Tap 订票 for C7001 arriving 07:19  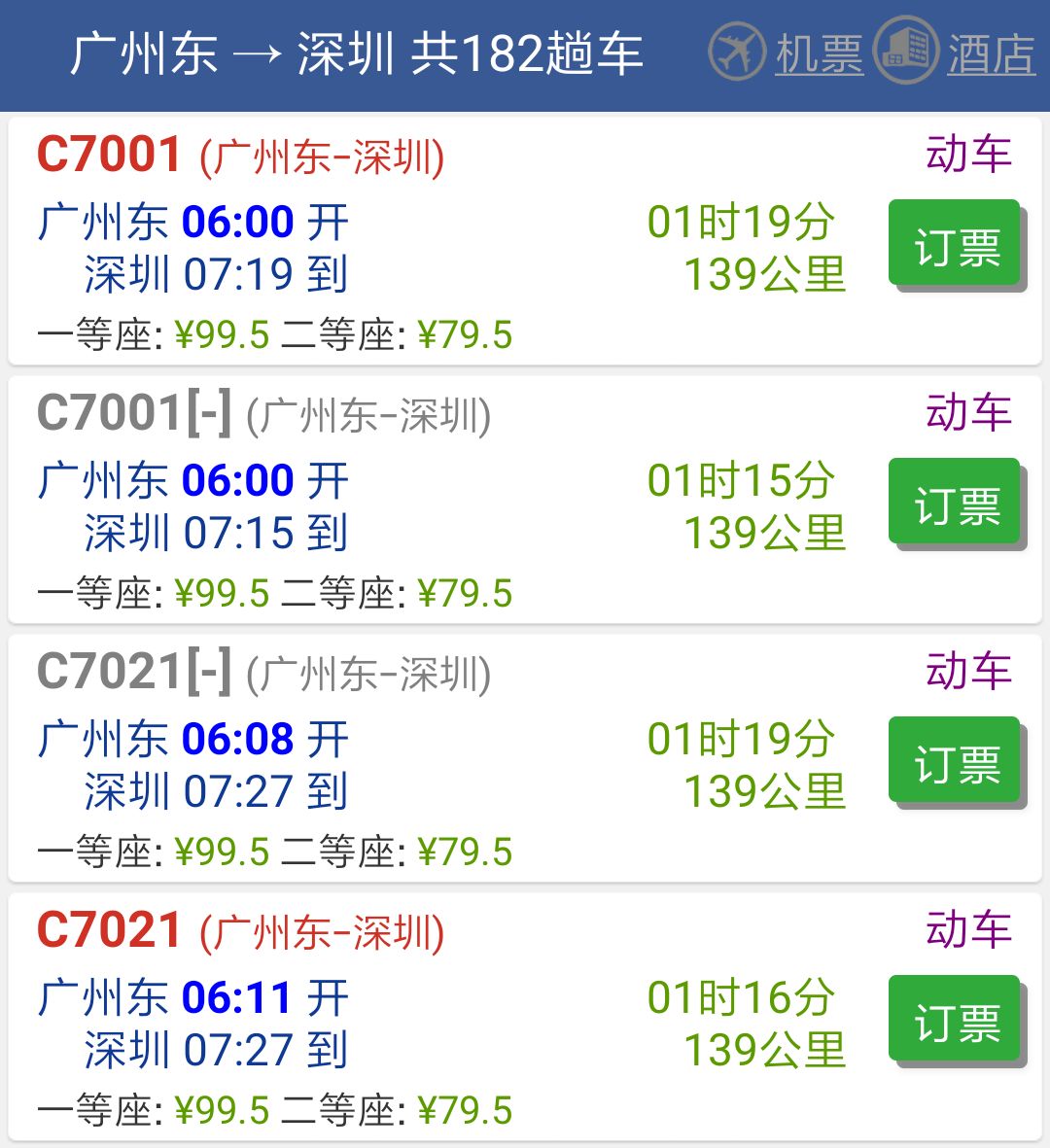955,244
